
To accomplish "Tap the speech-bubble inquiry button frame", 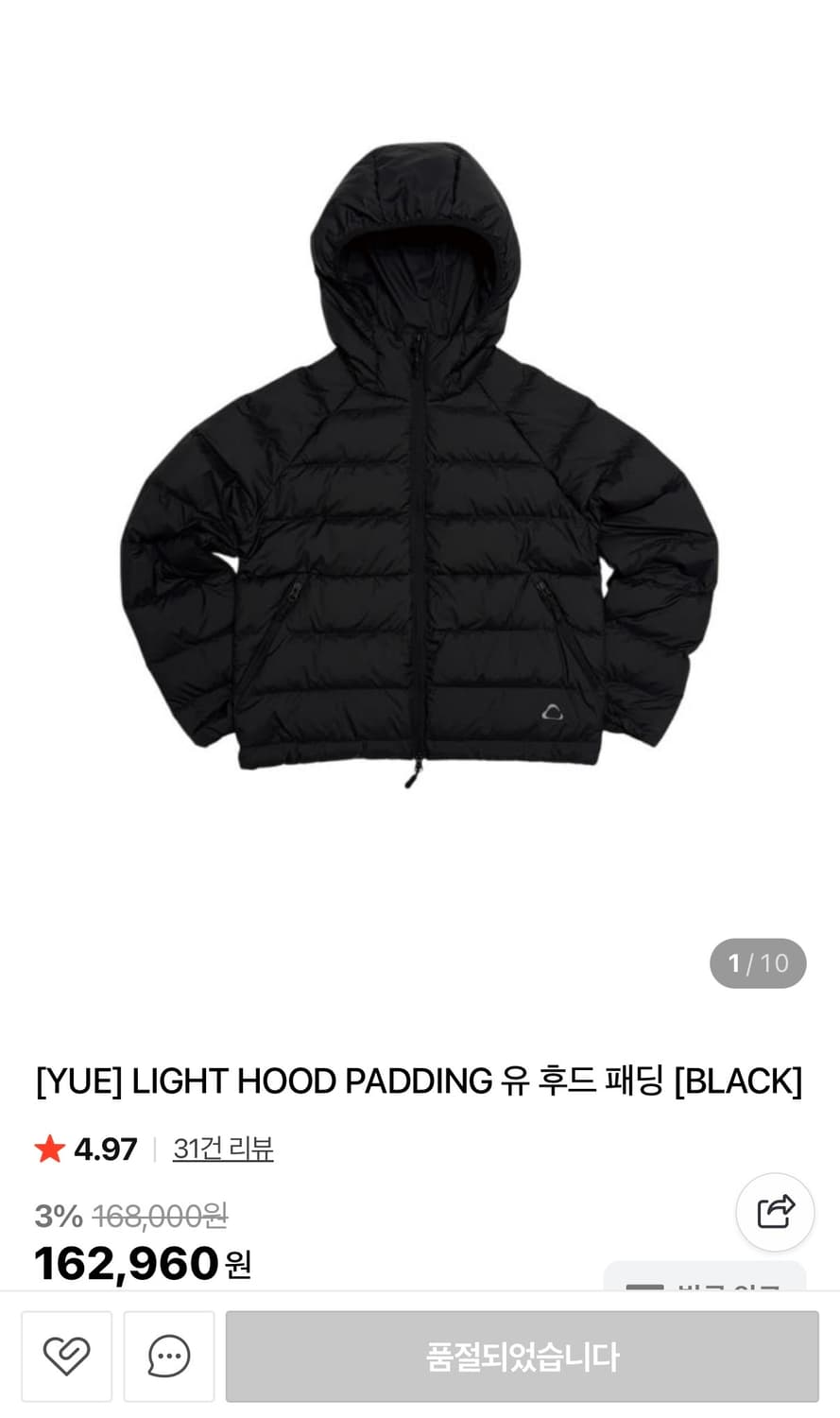I will pos(168,1356).
